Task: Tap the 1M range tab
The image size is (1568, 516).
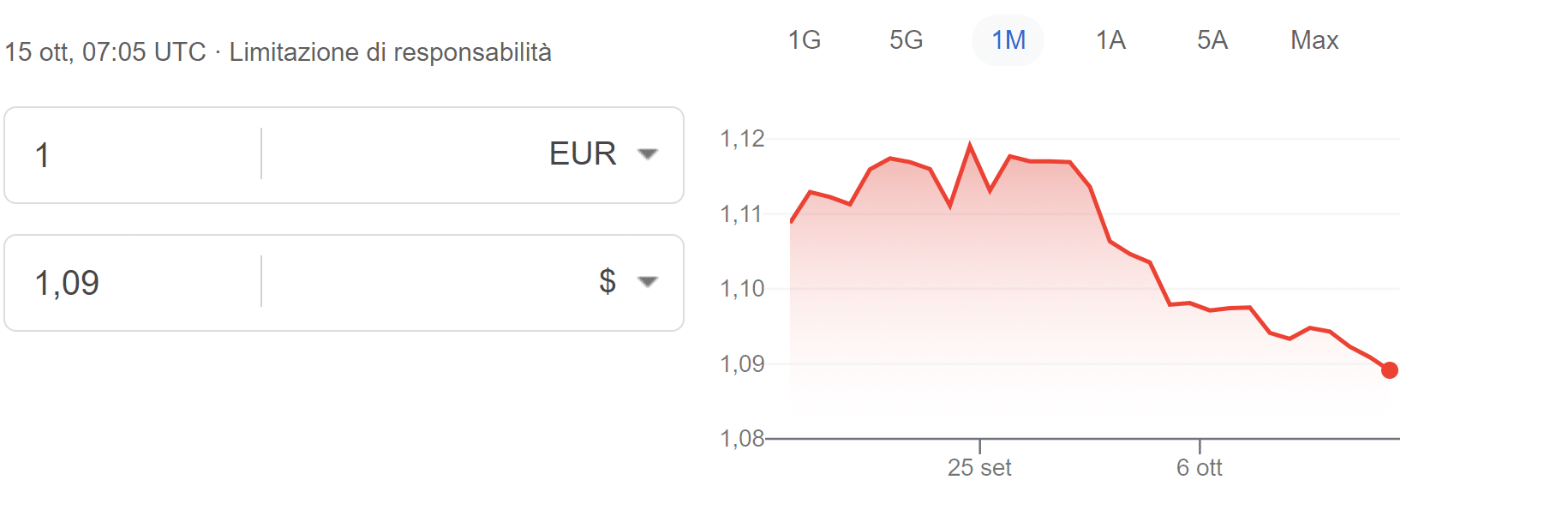Action: [1008, 40]
